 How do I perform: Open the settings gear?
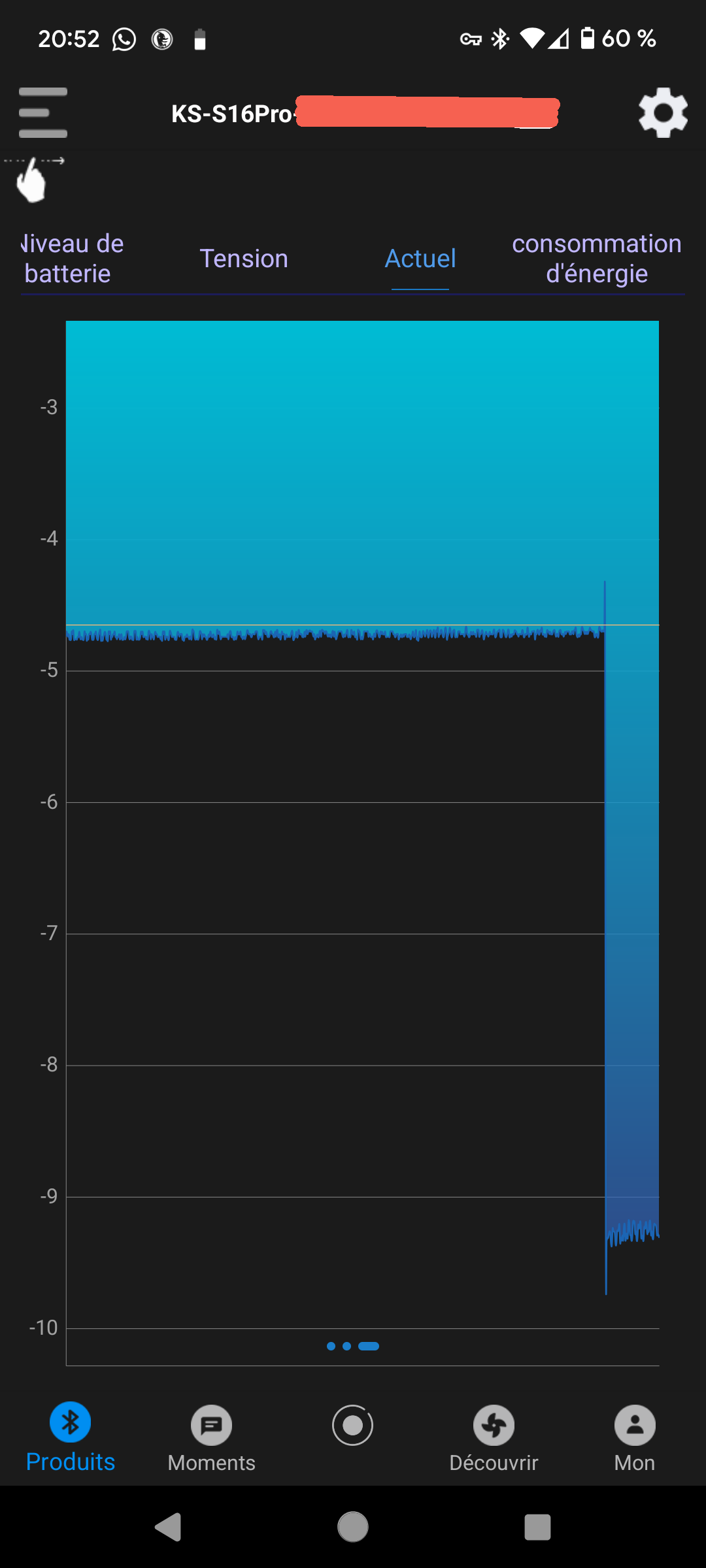coord(663,112)
